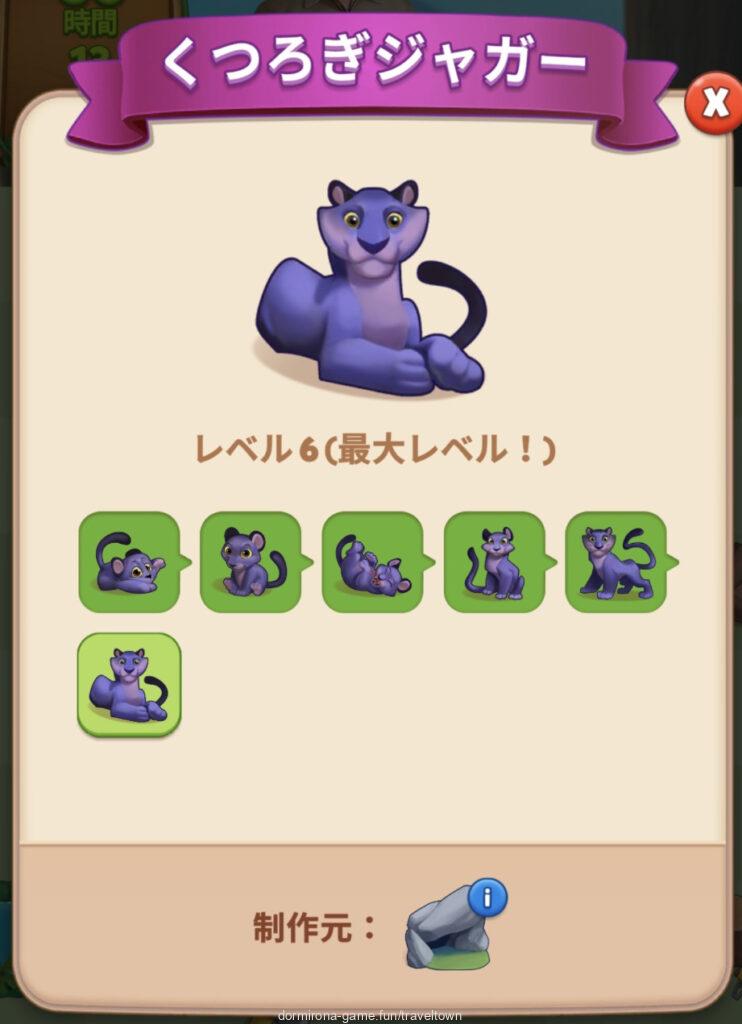Image resolution: width=742 pixels, height=1024 pixels.
Task: Open info for the stone cave source
Action: (487, 898)
